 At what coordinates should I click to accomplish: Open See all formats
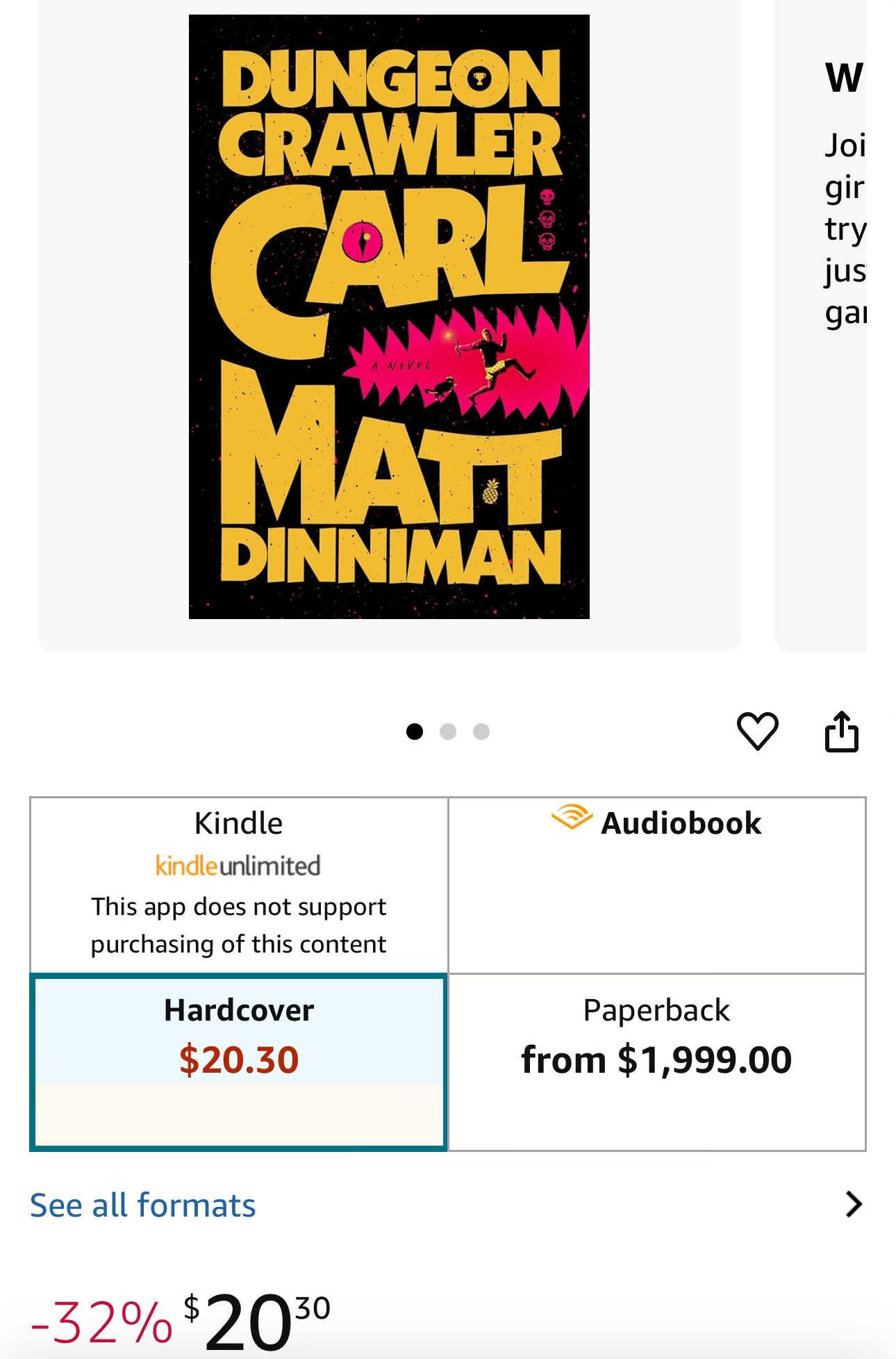tap(142, 1205)
